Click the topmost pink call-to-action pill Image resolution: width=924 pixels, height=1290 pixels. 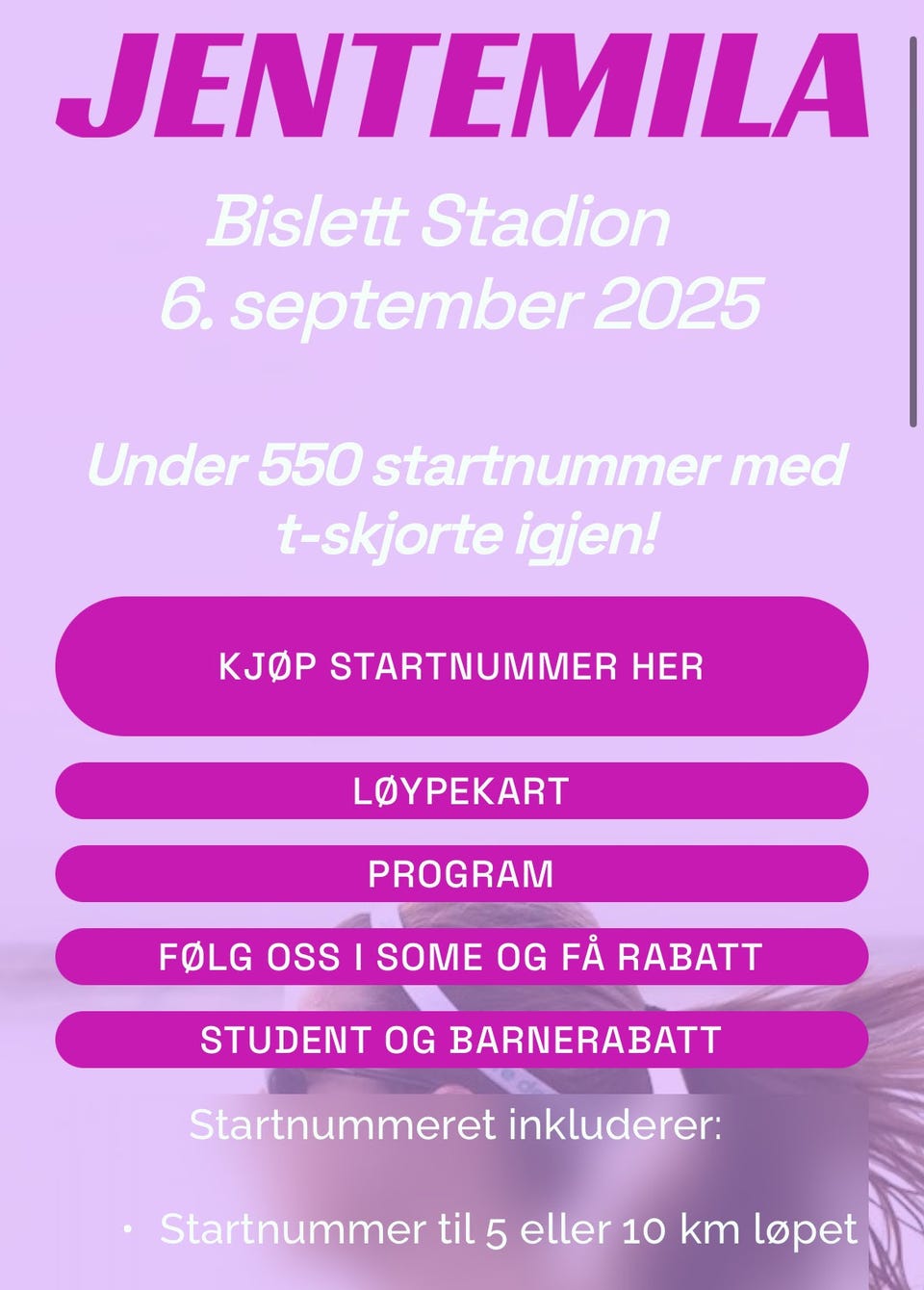coord(461,664)
